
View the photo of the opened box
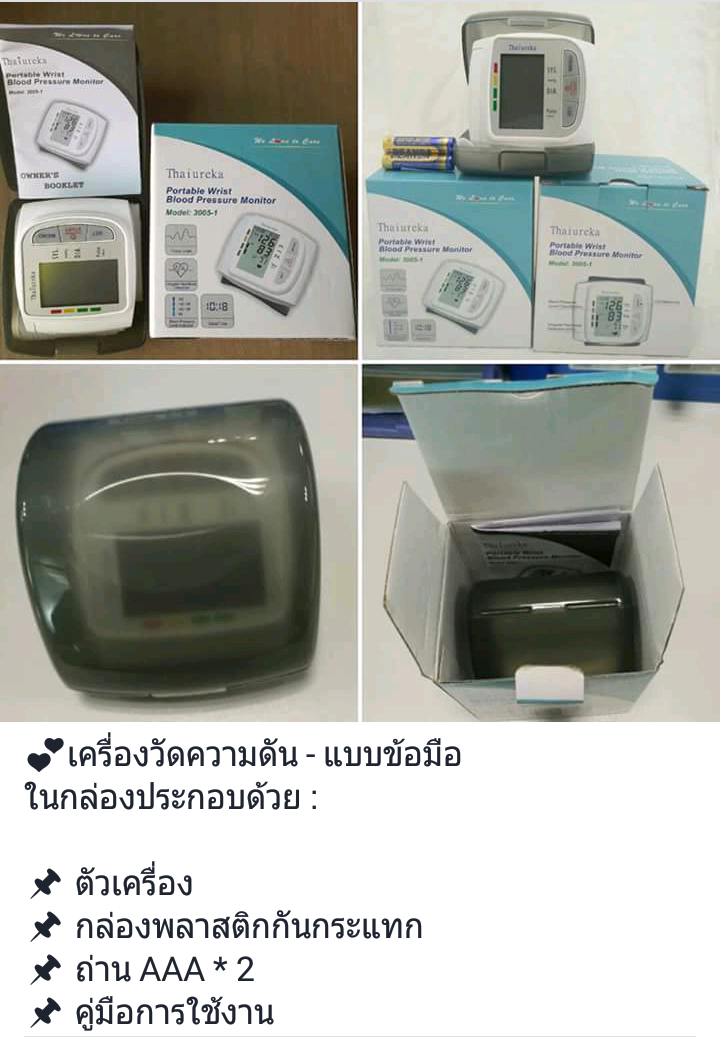[x=540, y=542]
